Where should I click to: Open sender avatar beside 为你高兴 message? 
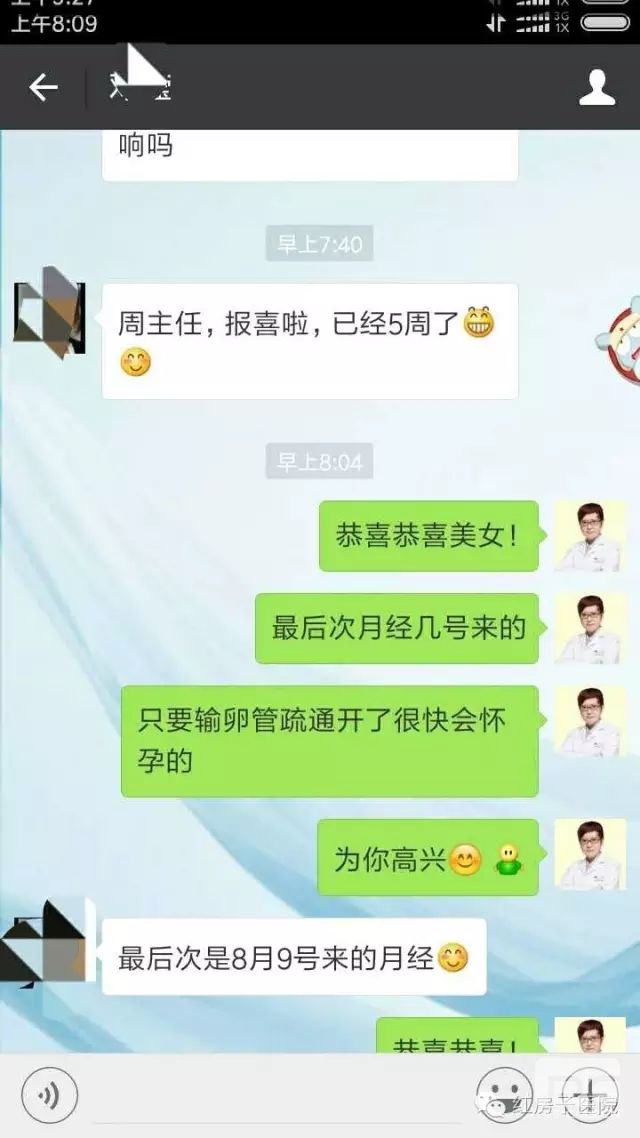coord(589,855)
